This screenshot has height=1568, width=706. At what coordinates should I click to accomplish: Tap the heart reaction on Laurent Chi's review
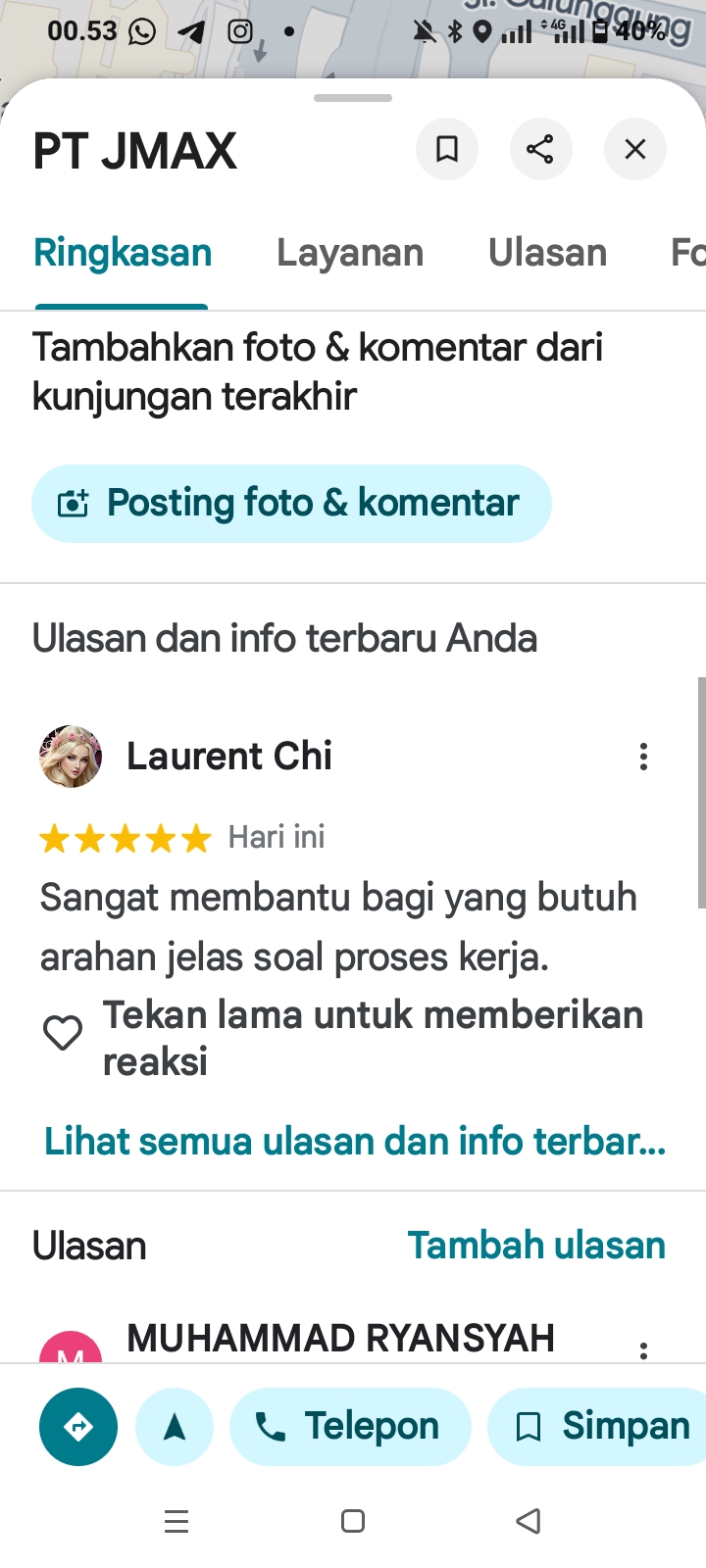tap(63, 1033)
